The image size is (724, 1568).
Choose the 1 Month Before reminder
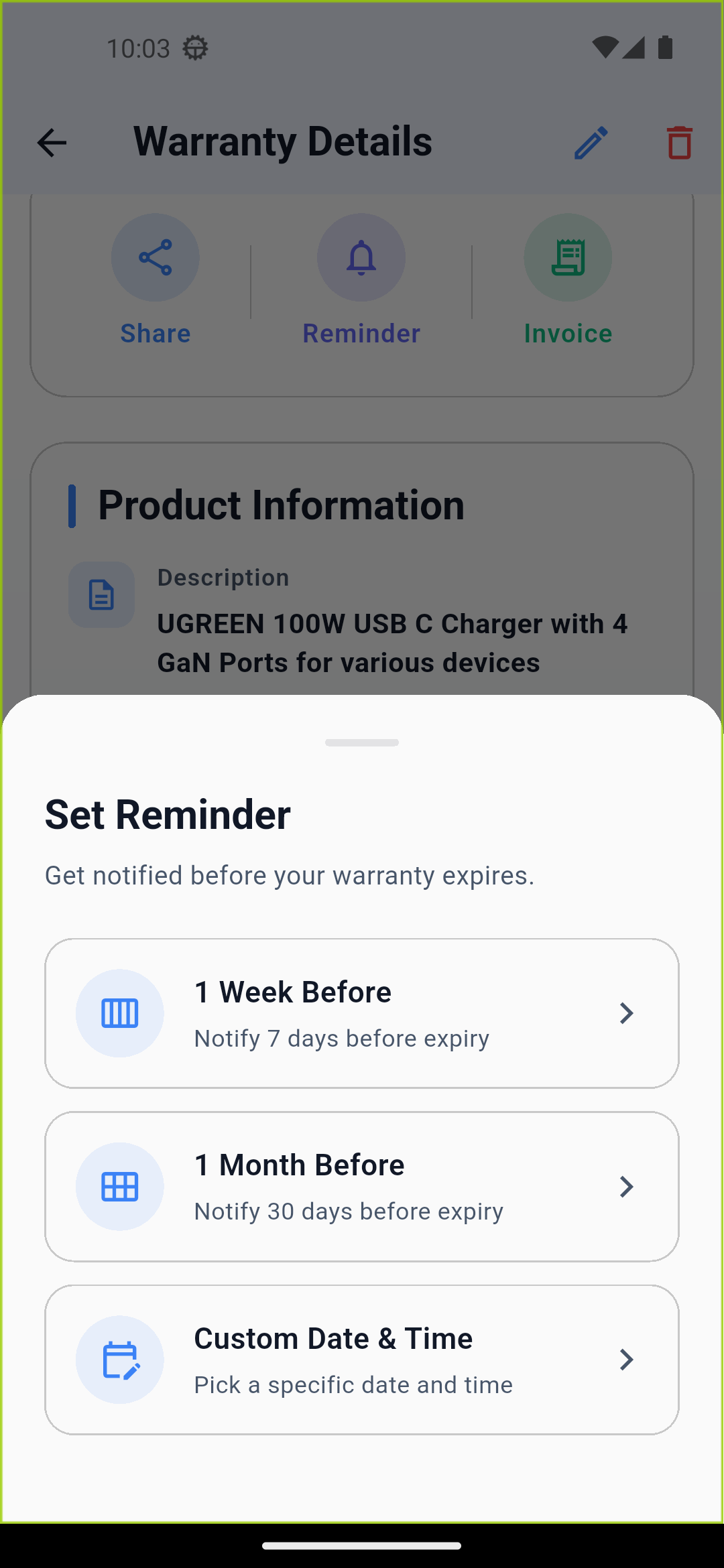click(x=361, y=1187)
